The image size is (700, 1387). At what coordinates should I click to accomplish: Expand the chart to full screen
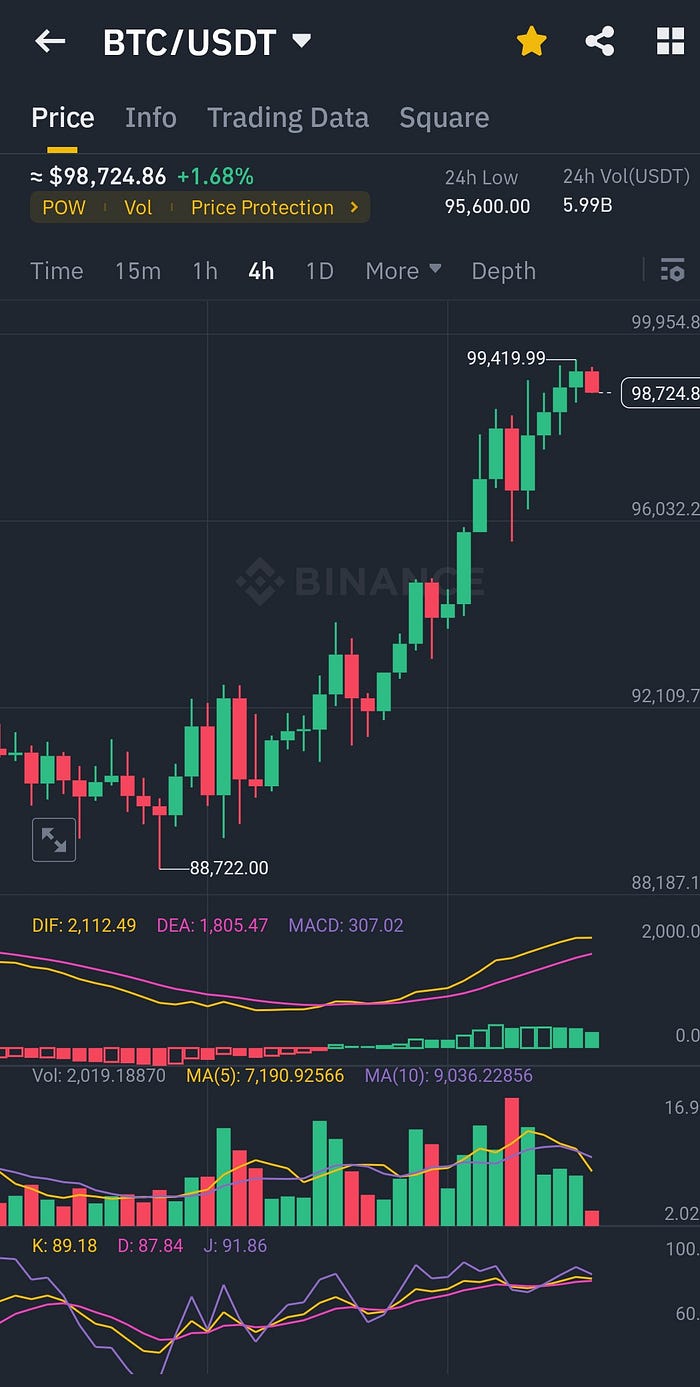pyautogui.click(x=54, y=840)
